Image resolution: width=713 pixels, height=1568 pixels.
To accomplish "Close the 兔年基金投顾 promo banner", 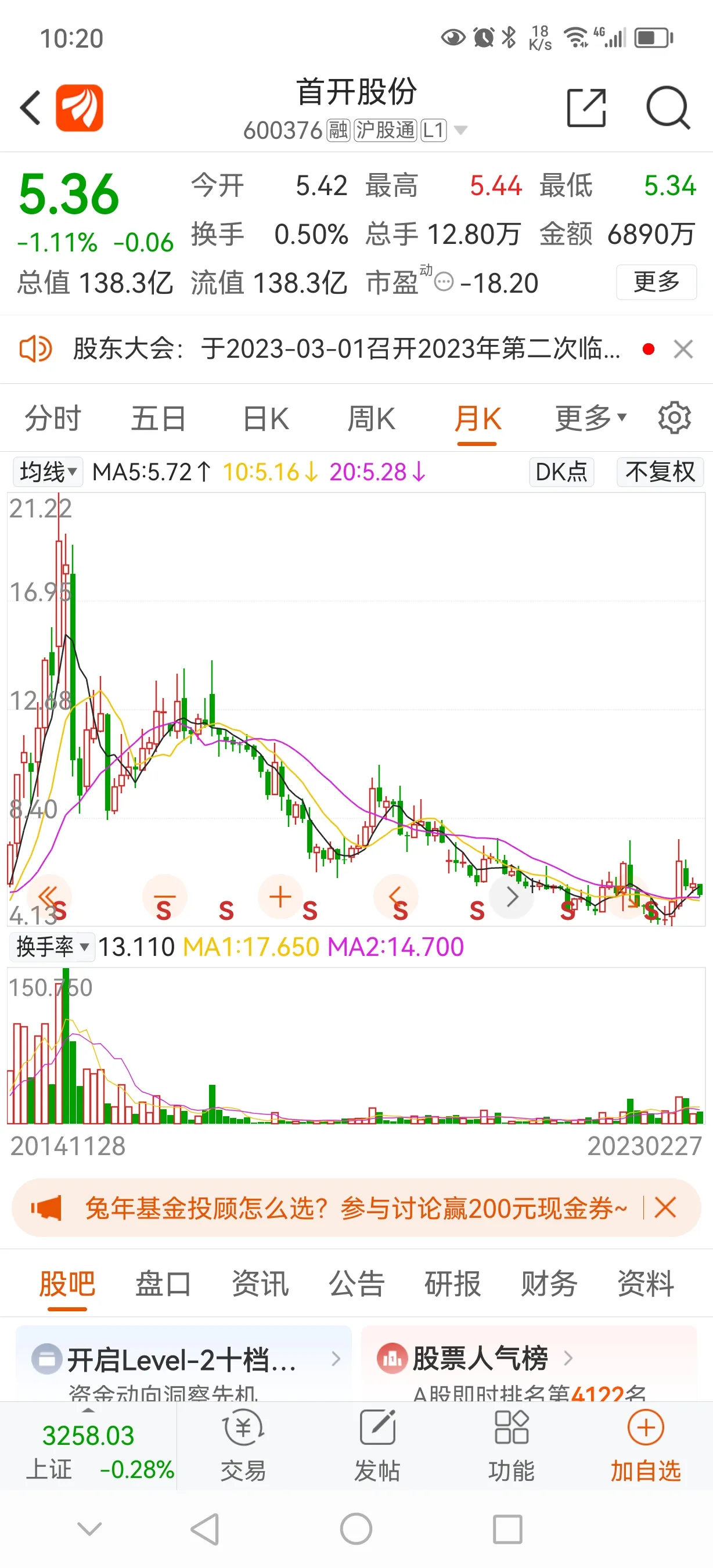I will 665,1207.
